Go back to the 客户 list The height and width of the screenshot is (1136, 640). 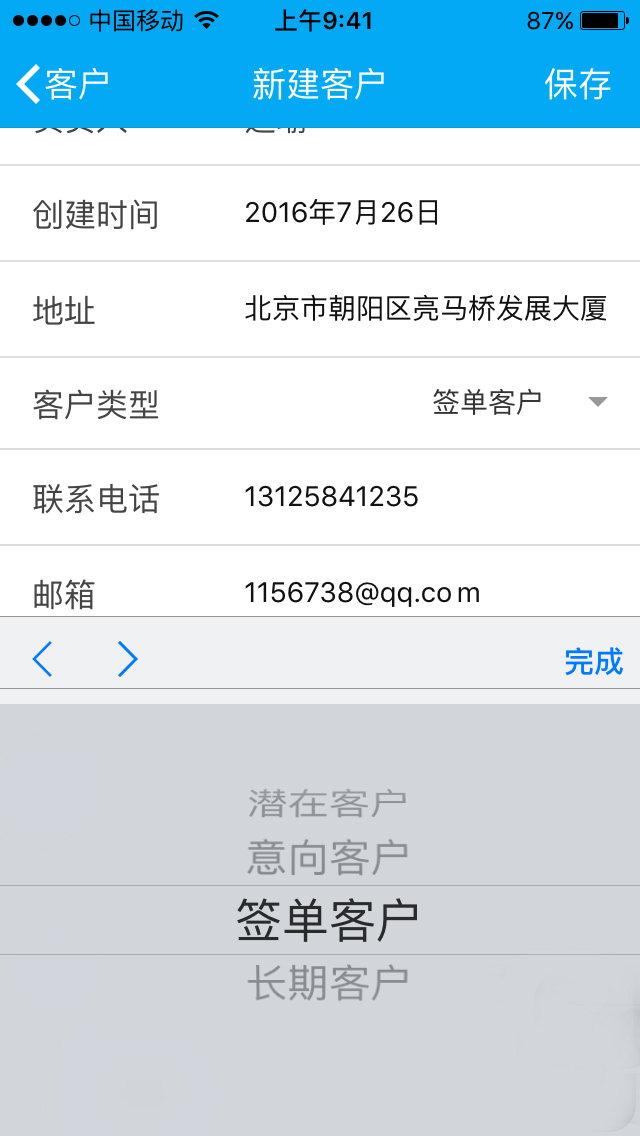tap(62, 84)
